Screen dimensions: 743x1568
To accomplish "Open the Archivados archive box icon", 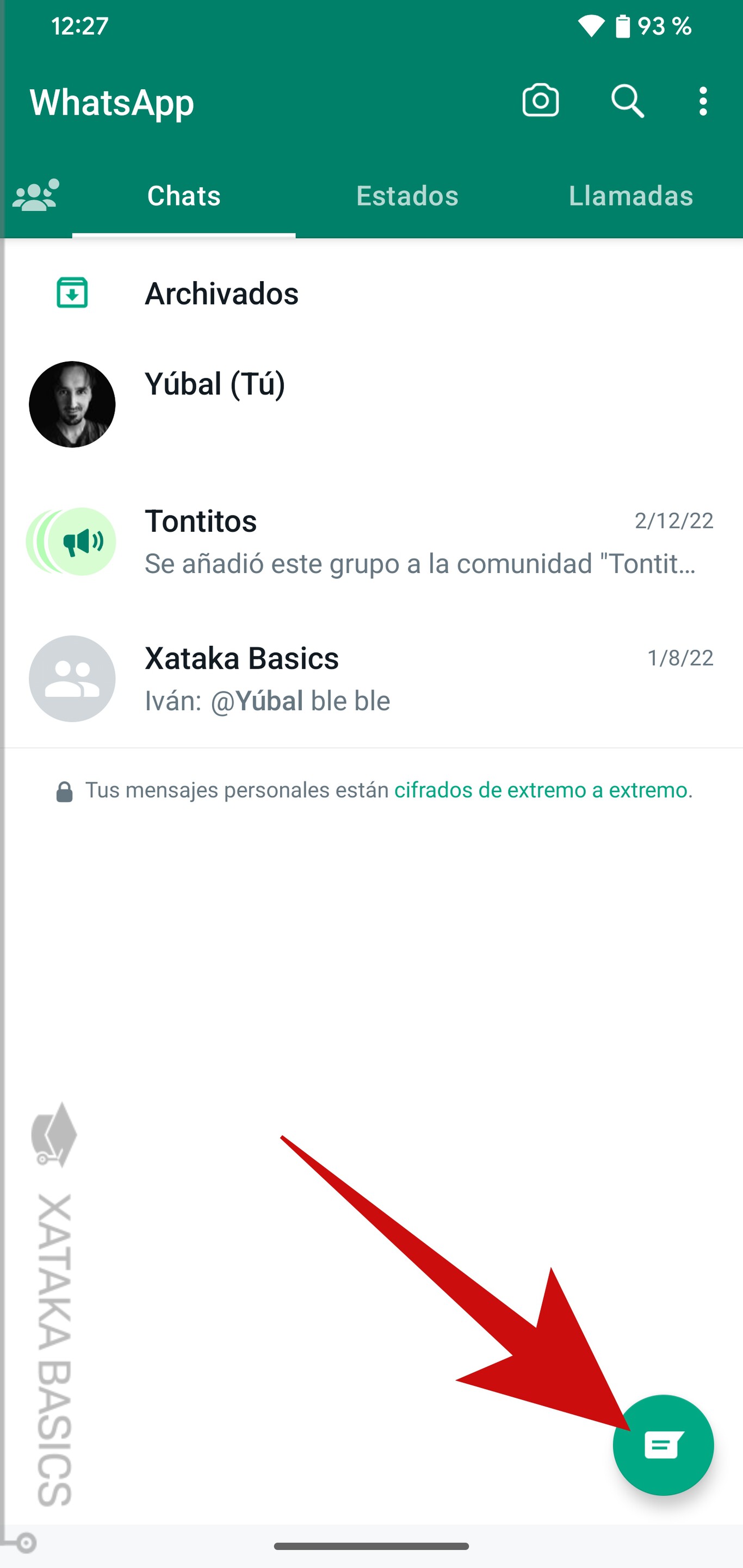I will [x=71, y=294].
